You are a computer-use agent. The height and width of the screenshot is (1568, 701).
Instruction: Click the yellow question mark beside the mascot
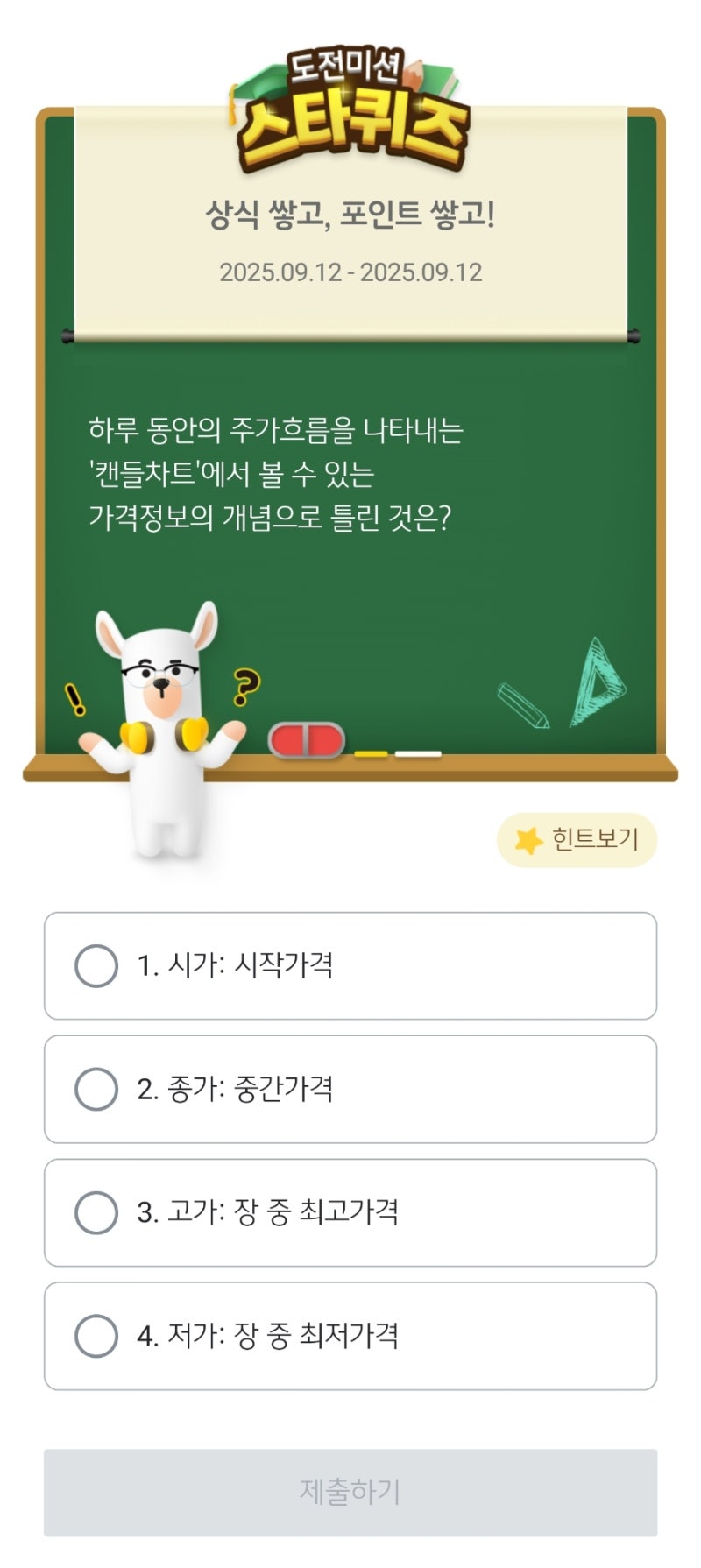(245, 688)
